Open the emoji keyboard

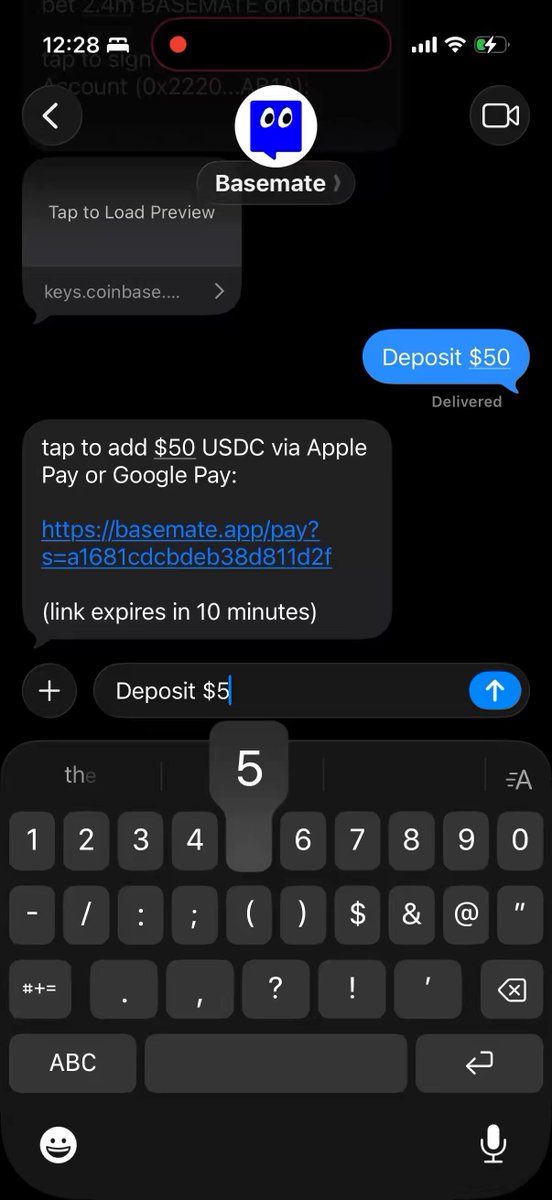tap(58, 1144)
